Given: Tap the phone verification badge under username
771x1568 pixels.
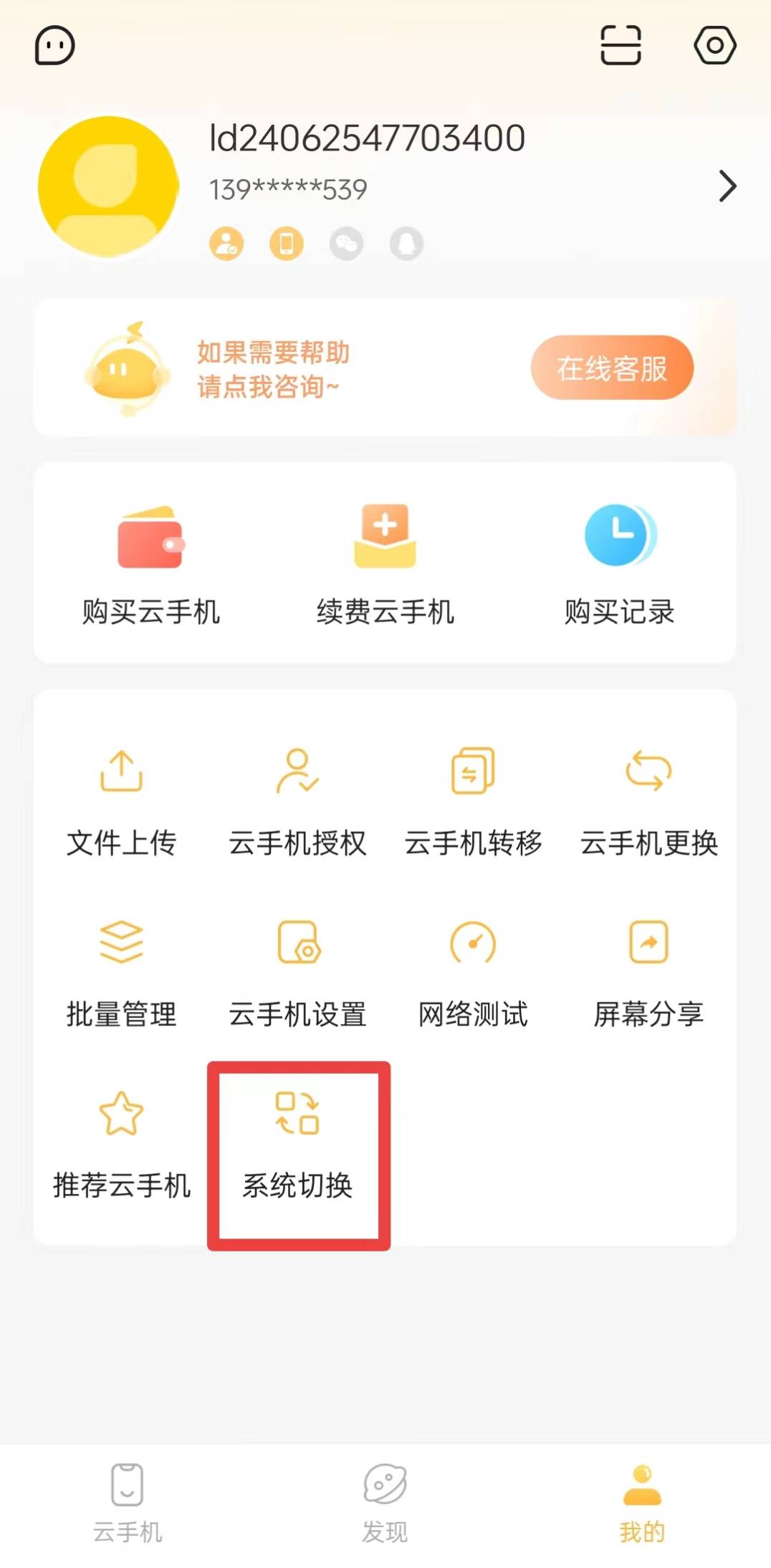Looking at the screenshot, I should click(x=286, y=244).
